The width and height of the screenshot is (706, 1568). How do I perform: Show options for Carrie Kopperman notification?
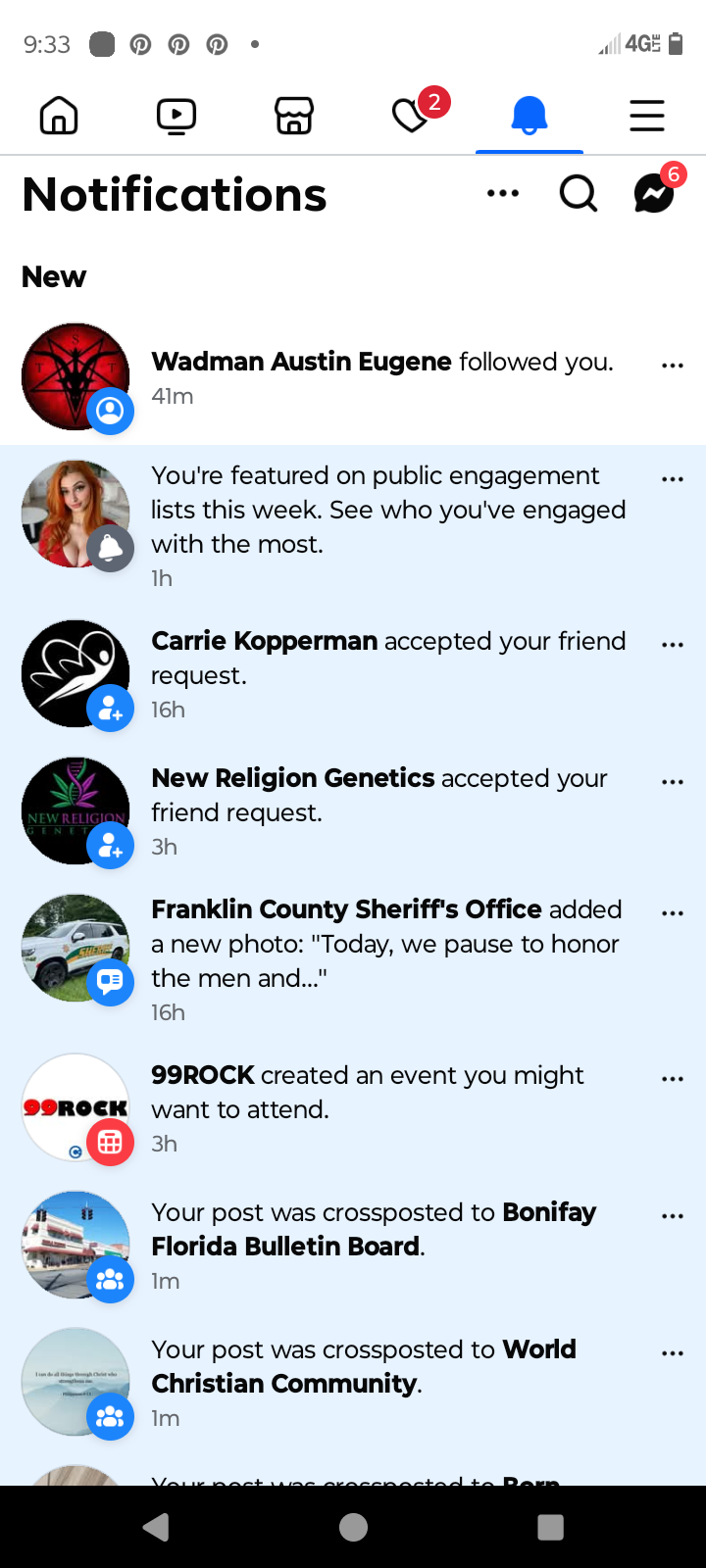(x=673, y=645)
